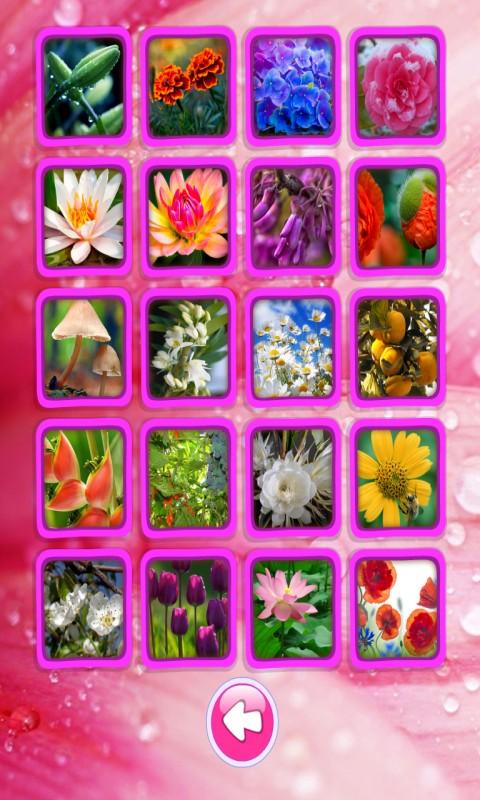Open the mushrooms picture
Image resolution: width=480 pixels, height=800 pixels.
[84, 348]
